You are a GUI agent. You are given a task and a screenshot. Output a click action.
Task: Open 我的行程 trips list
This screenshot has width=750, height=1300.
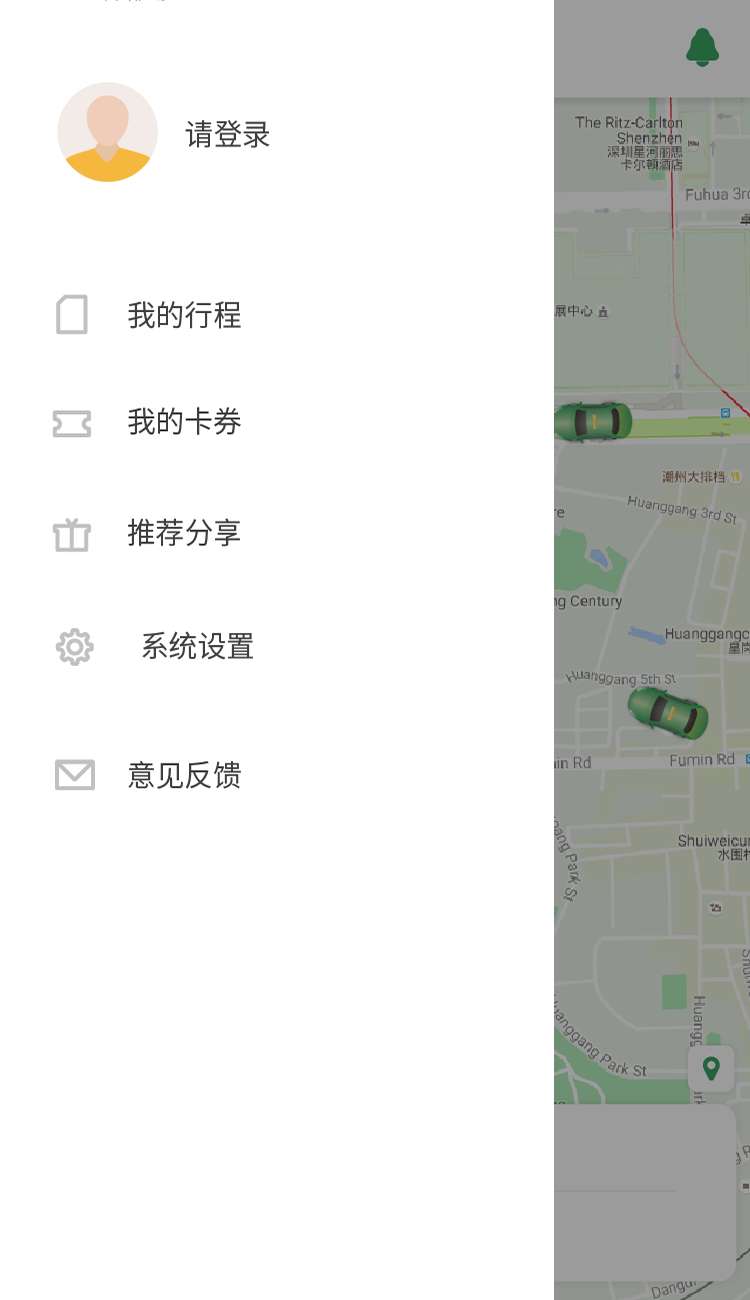coord(184,315)
